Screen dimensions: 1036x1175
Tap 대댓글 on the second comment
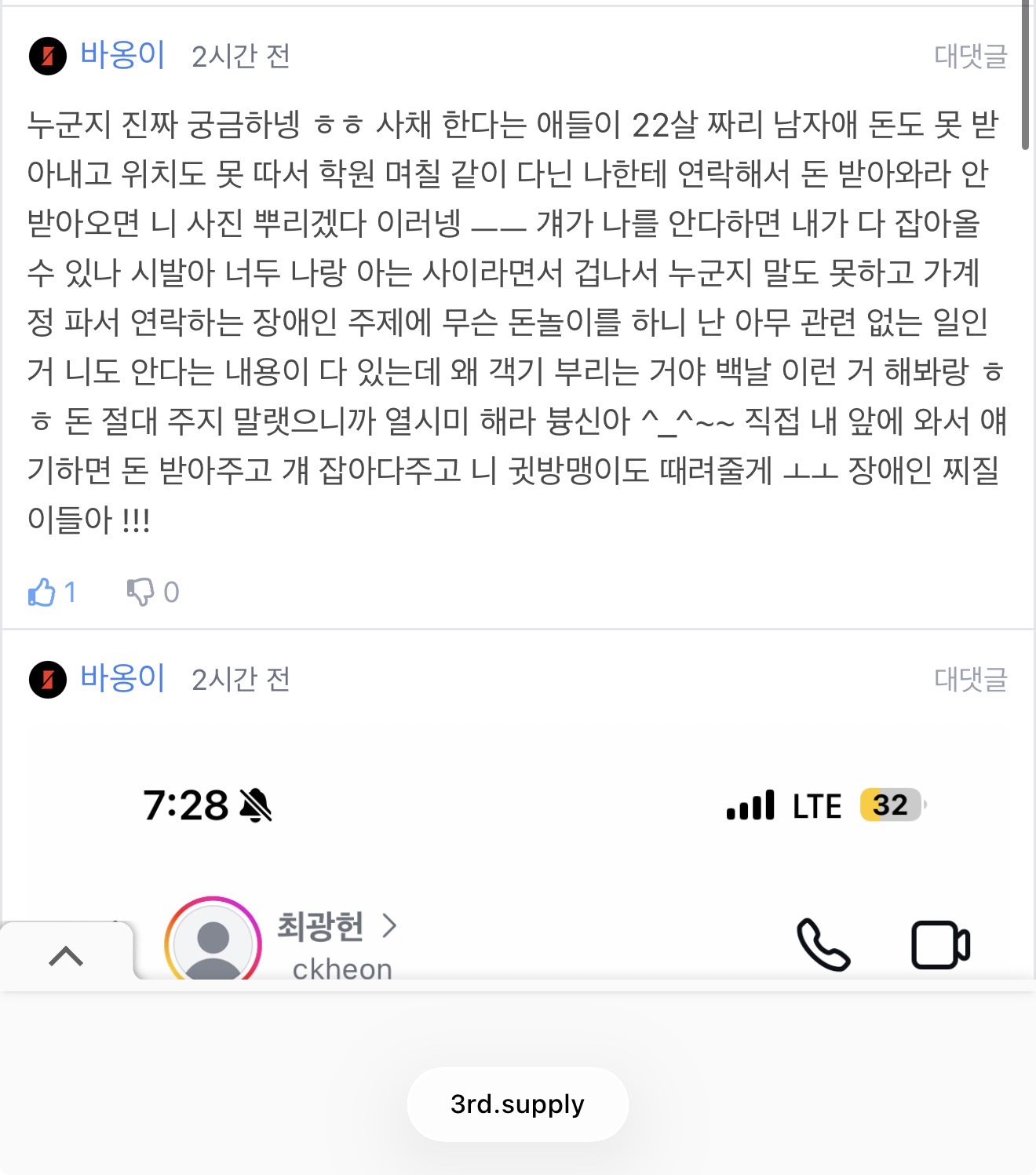tap(970, 680)
